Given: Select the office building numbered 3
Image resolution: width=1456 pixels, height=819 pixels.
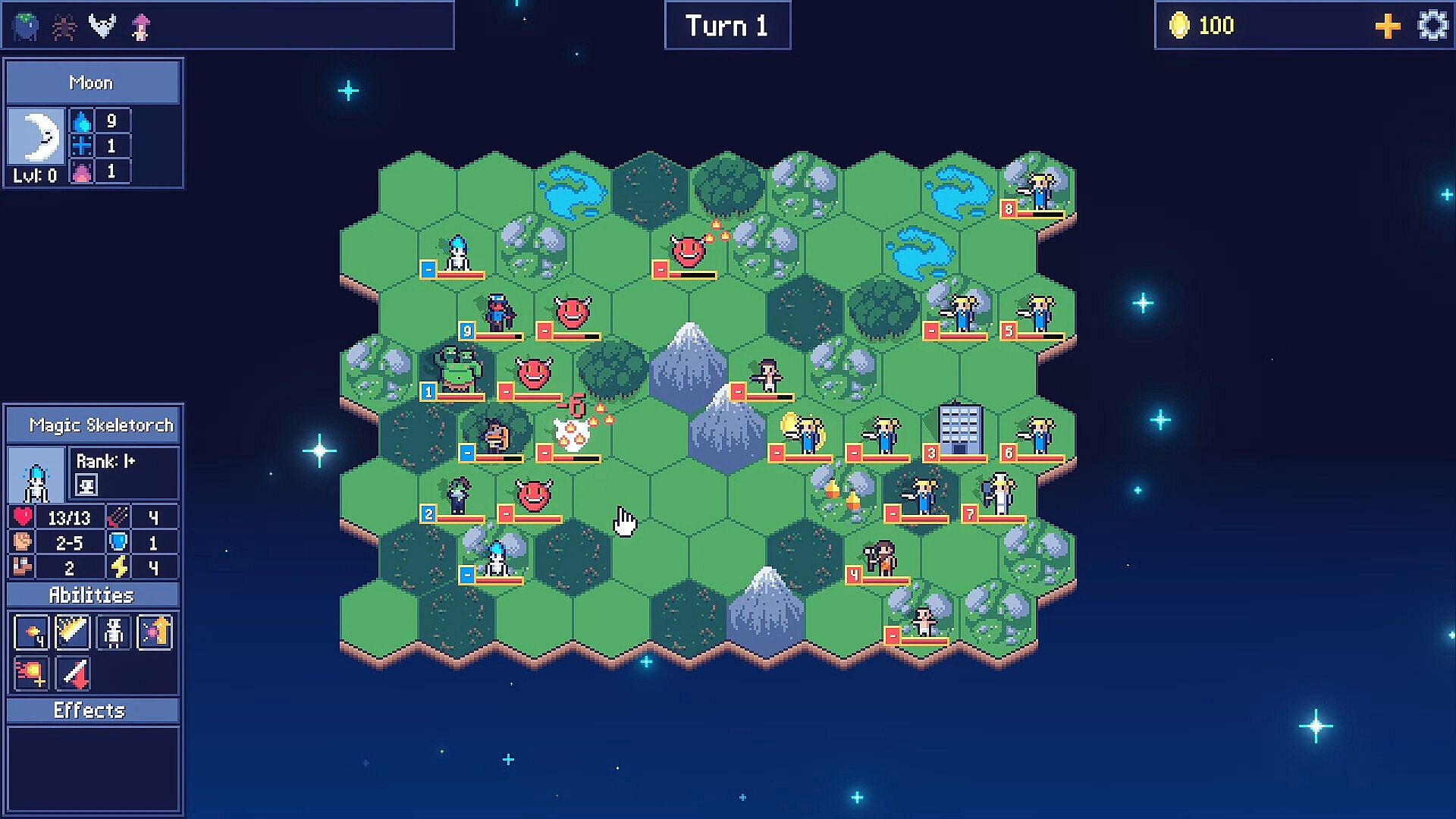Looking at the screenshot, I should click(x=959, y=429).
